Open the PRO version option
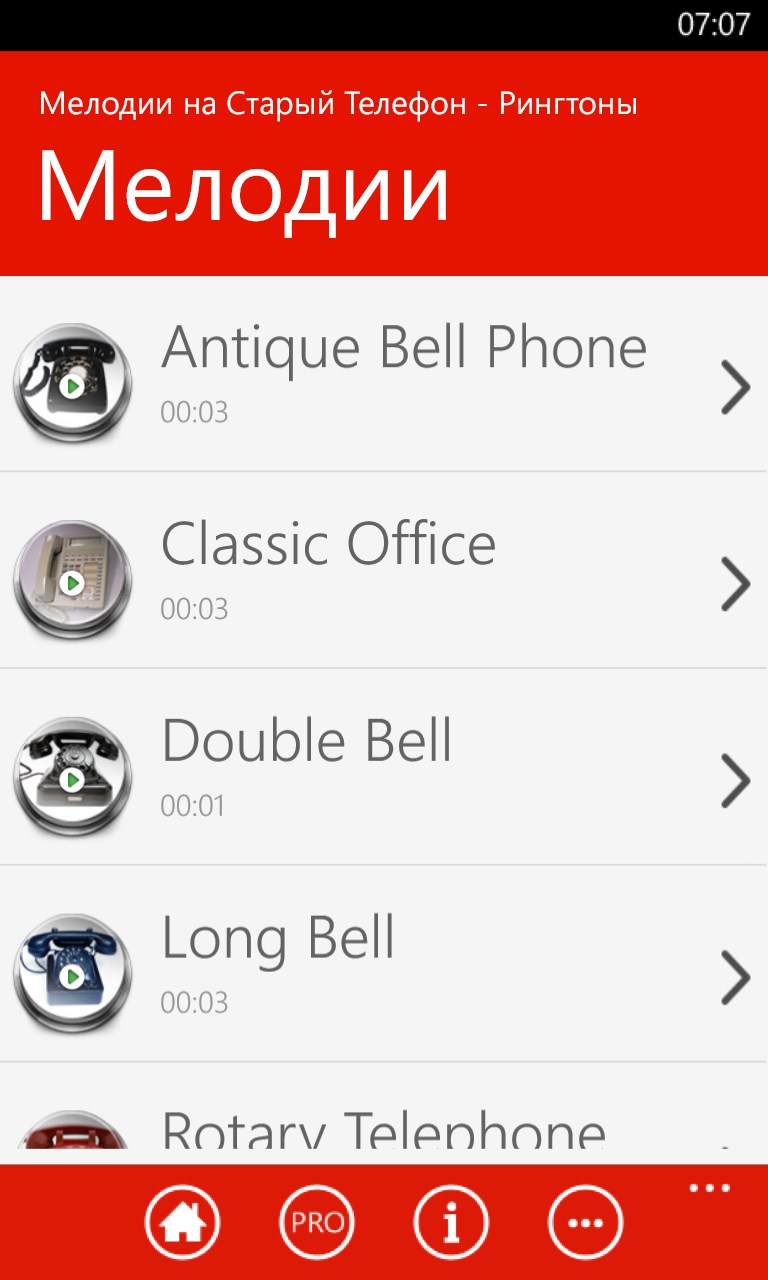The height and width of the screenshot is (1280, 768). click(316, 1222)
